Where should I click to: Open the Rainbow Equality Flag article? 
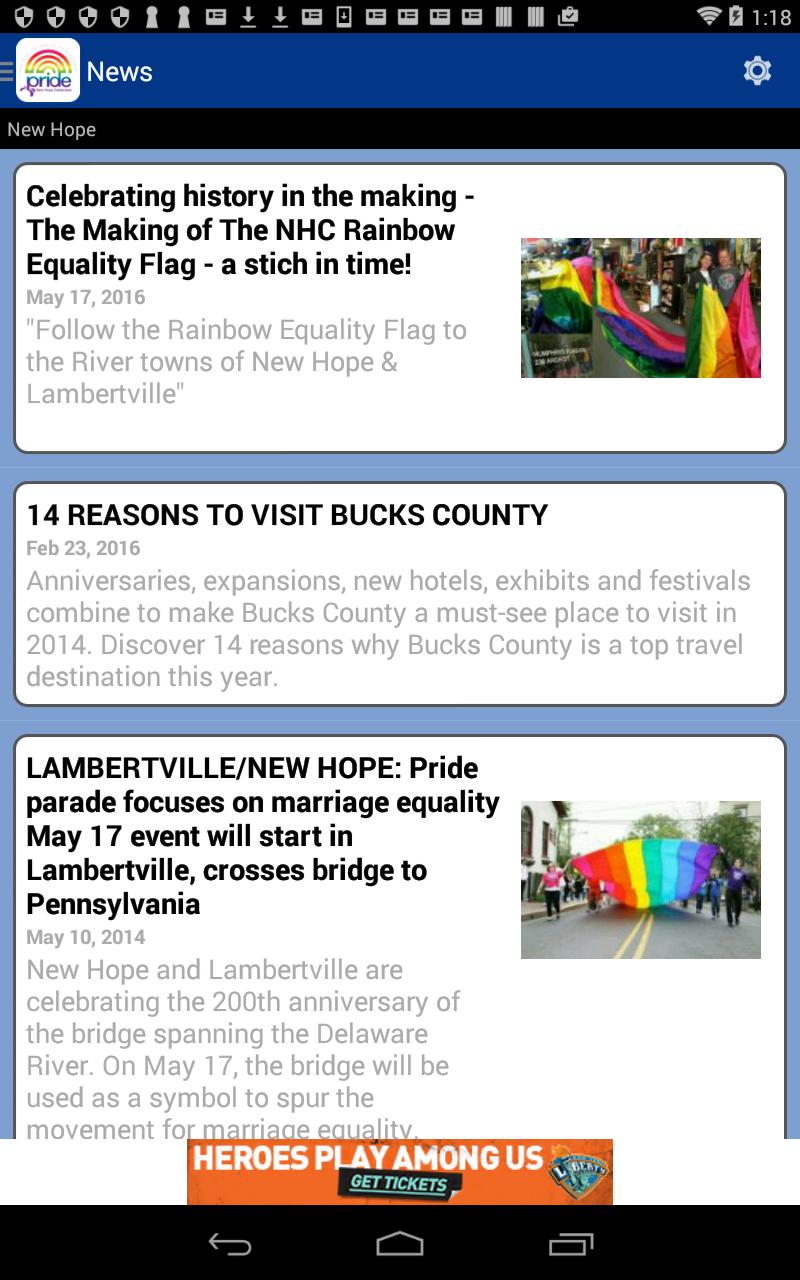400,308
